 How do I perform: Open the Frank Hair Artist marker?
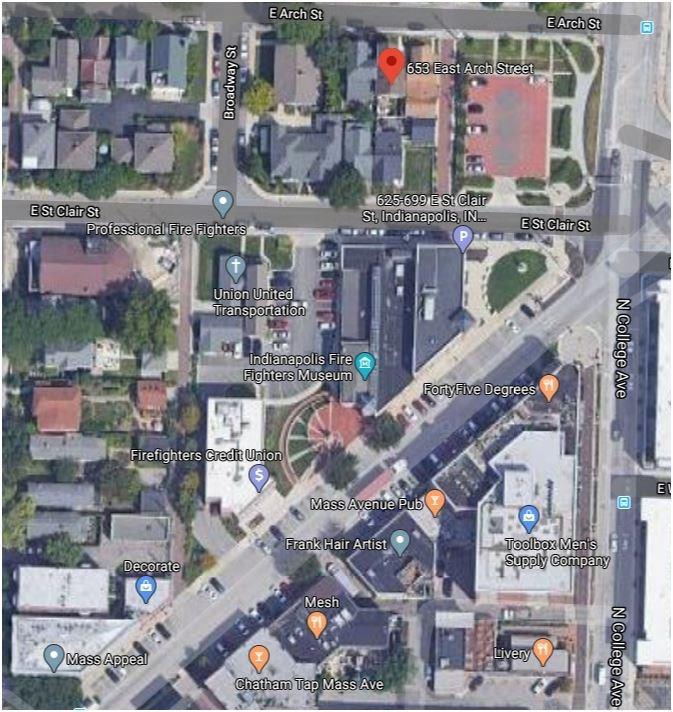(400, 543)
